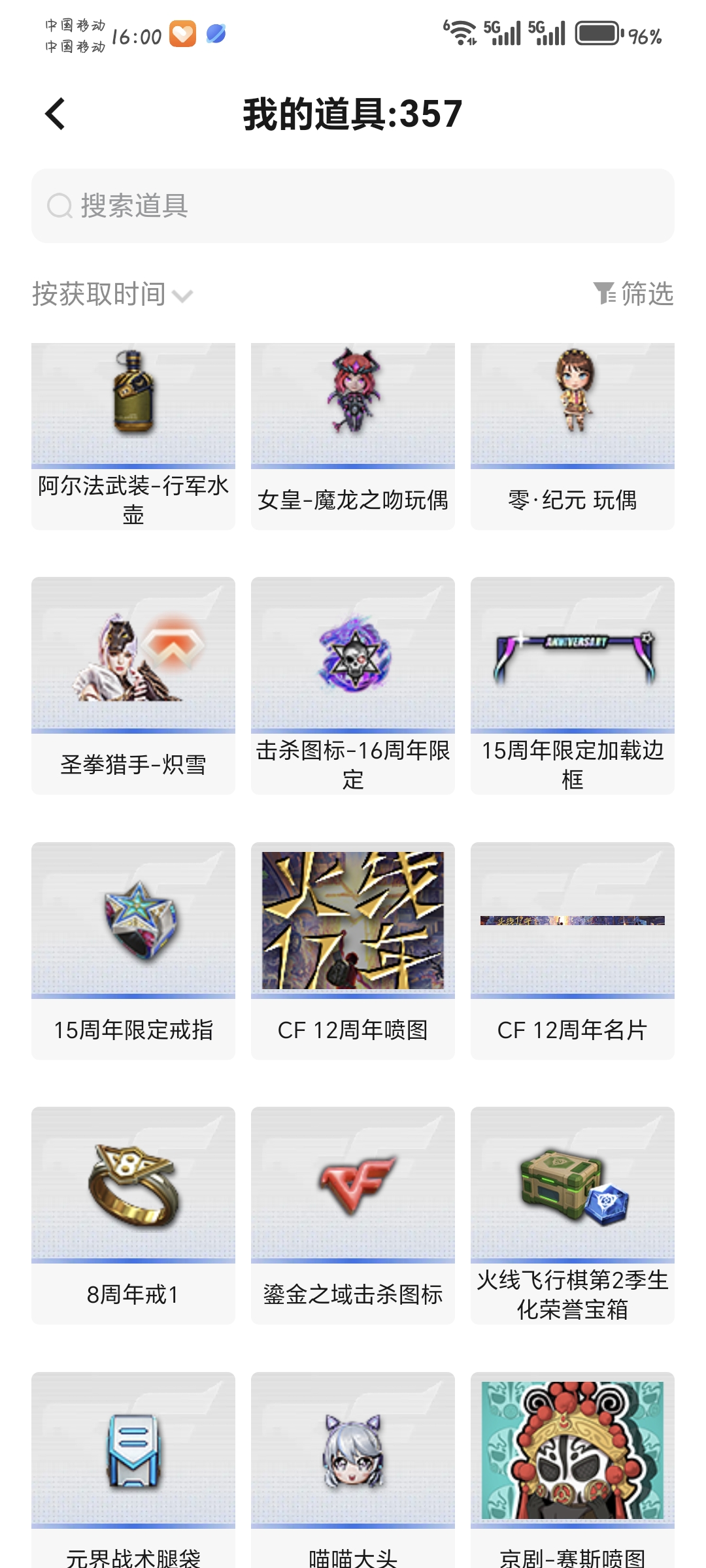The image size is (706, 1568).
Task: Open 火线飞行棋第2季生化荣誉宝箱 item
Action: [x=573, y=1215]
